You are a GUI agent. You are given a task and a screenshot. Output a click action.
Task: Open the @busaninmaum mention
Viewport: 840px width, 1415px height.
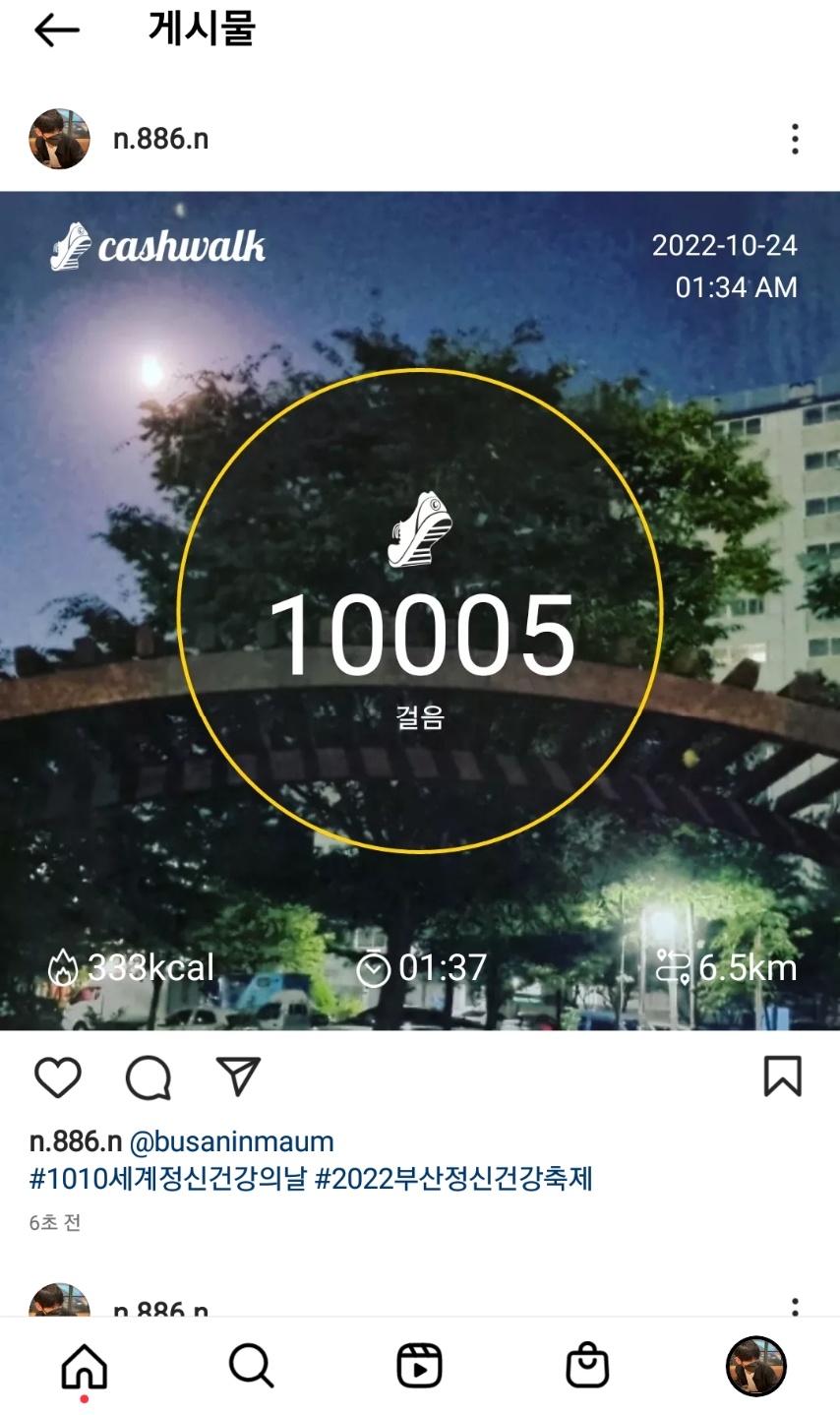[232, 1141]
